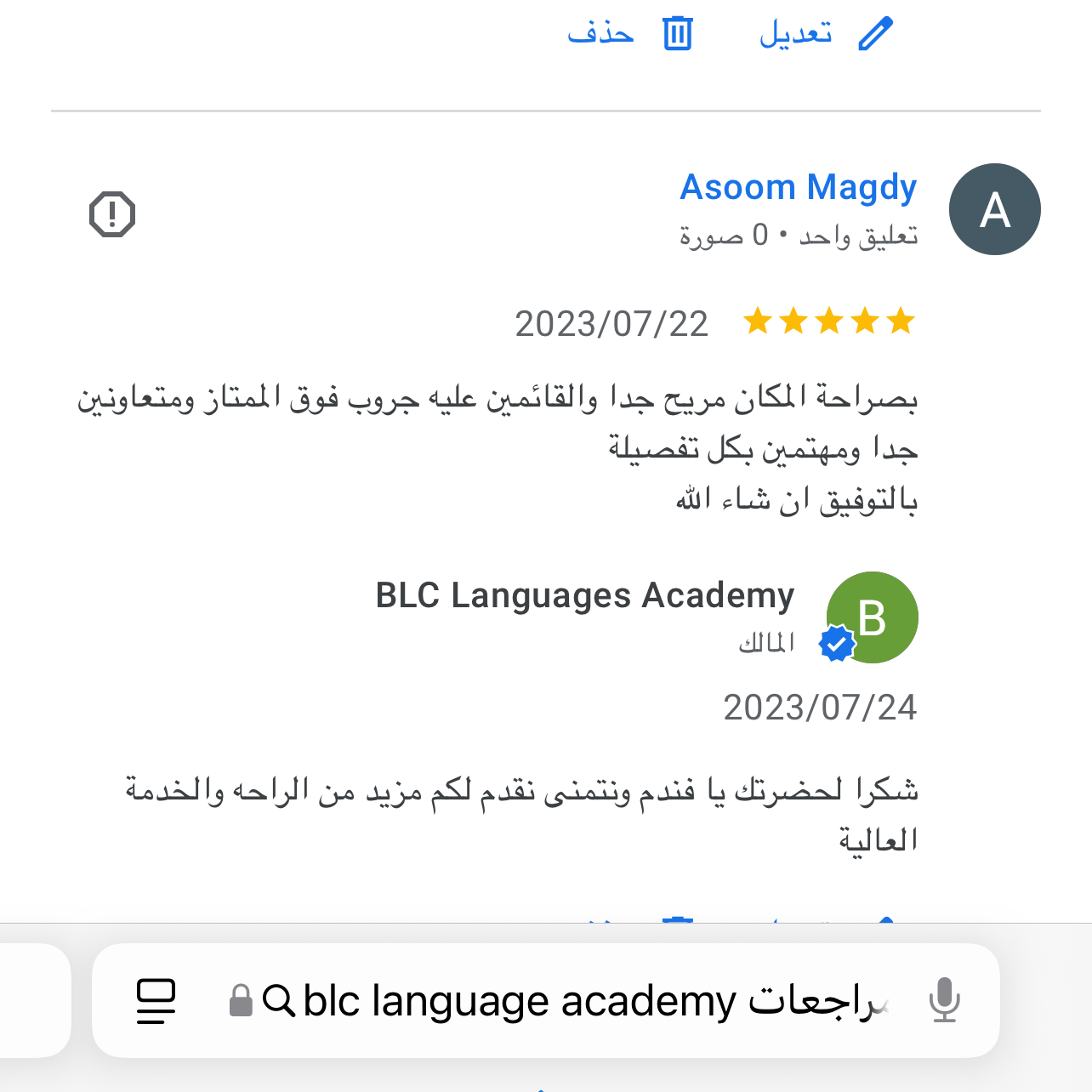This screenshot has width=1092, height=1092.
Task: Tap the تعديل (edit) button at top
Action: pyautogui.click(x=825, y=34)
